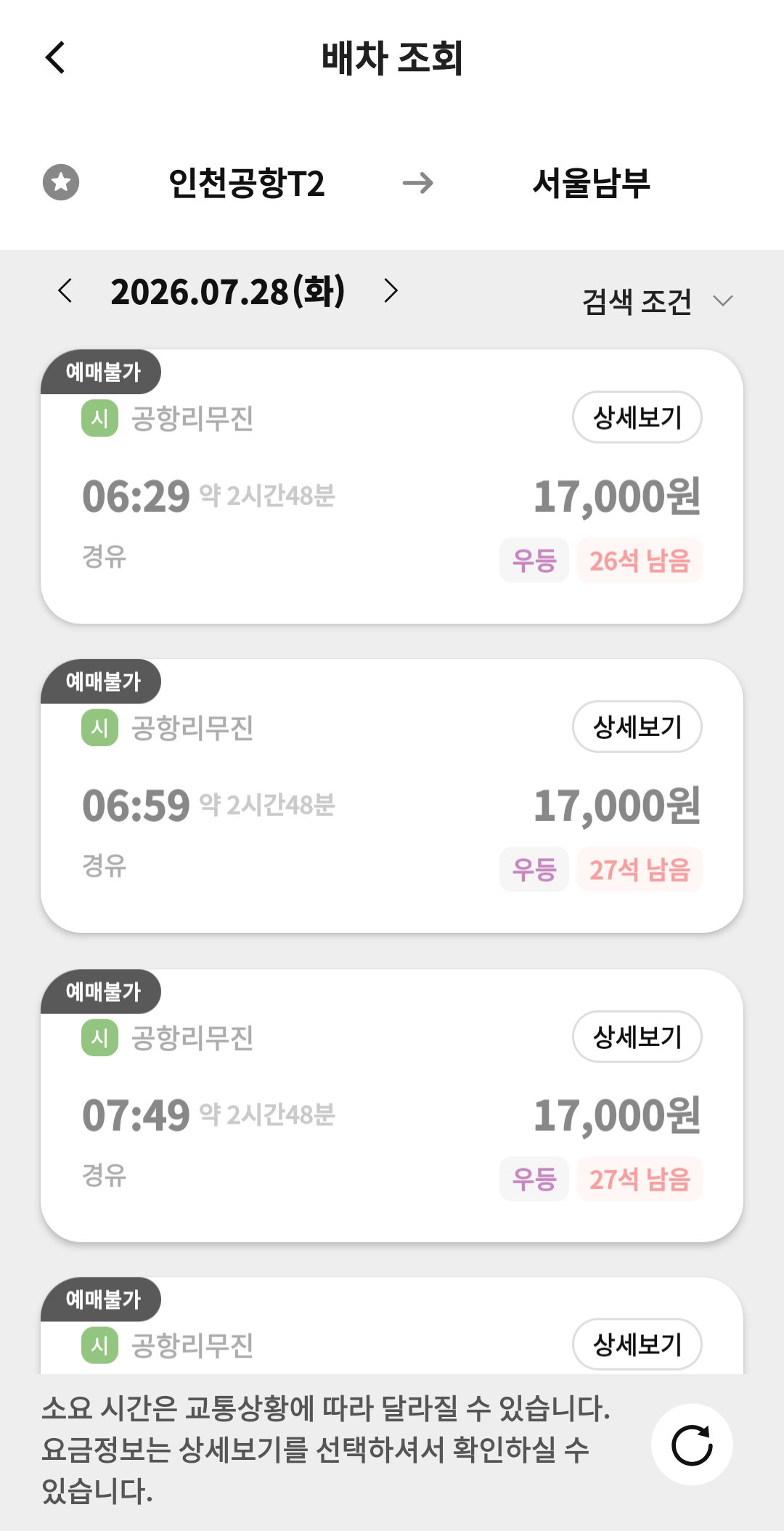Go to the next date
This screenshot has height=1531, width=784.
point(391,290)
